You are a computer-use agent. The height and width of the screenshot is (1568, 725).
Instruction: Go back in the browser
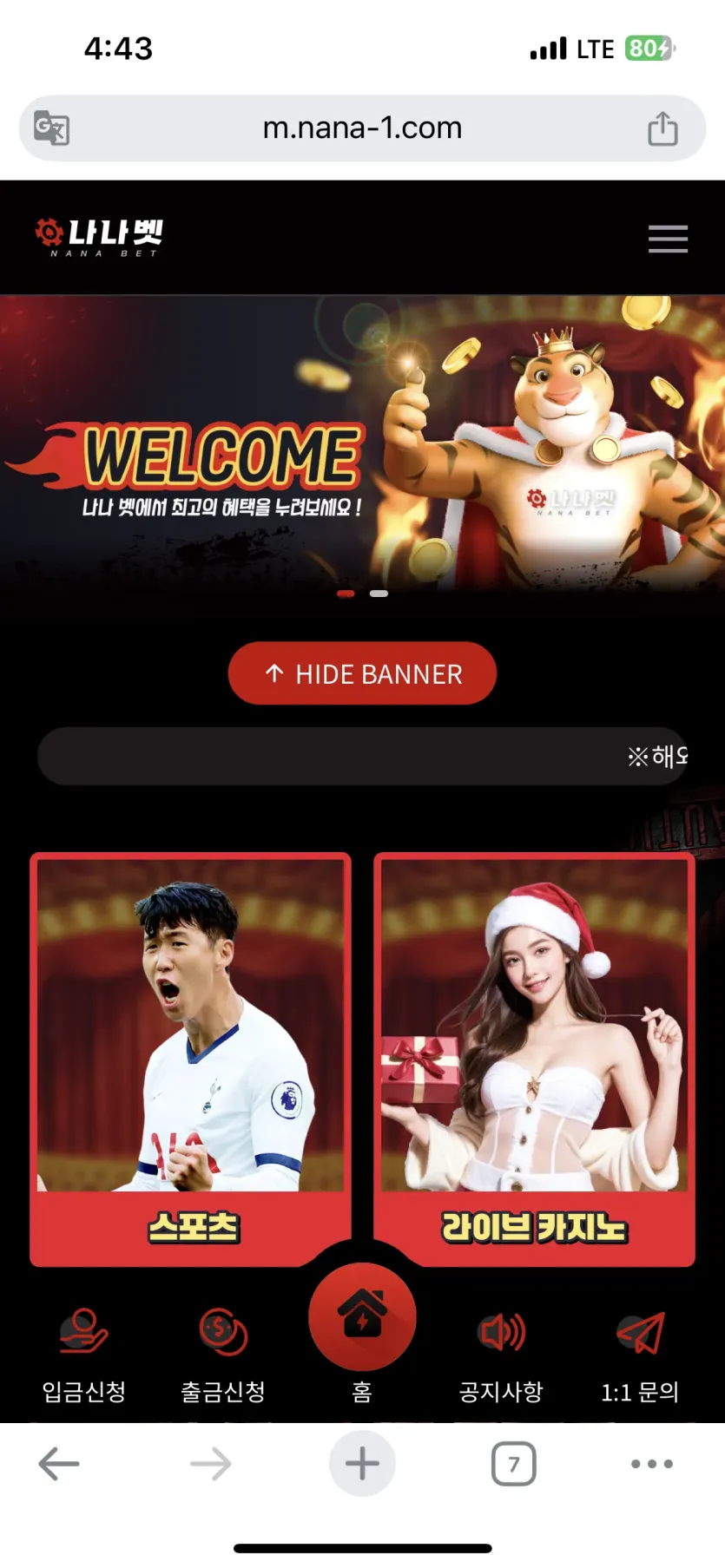[x=59, y=1464]
